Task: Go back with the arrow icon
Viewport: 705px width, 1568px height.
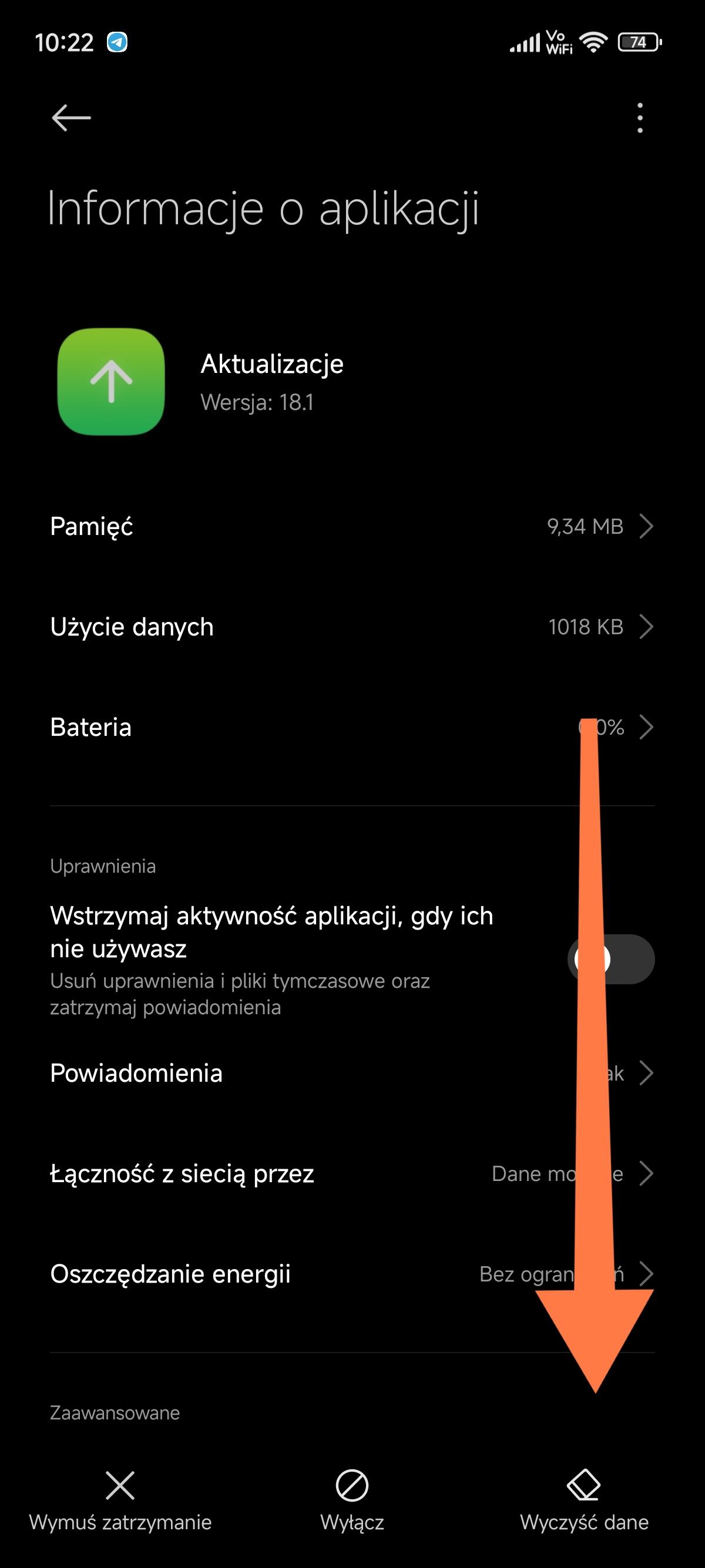Action: [71, 117]
